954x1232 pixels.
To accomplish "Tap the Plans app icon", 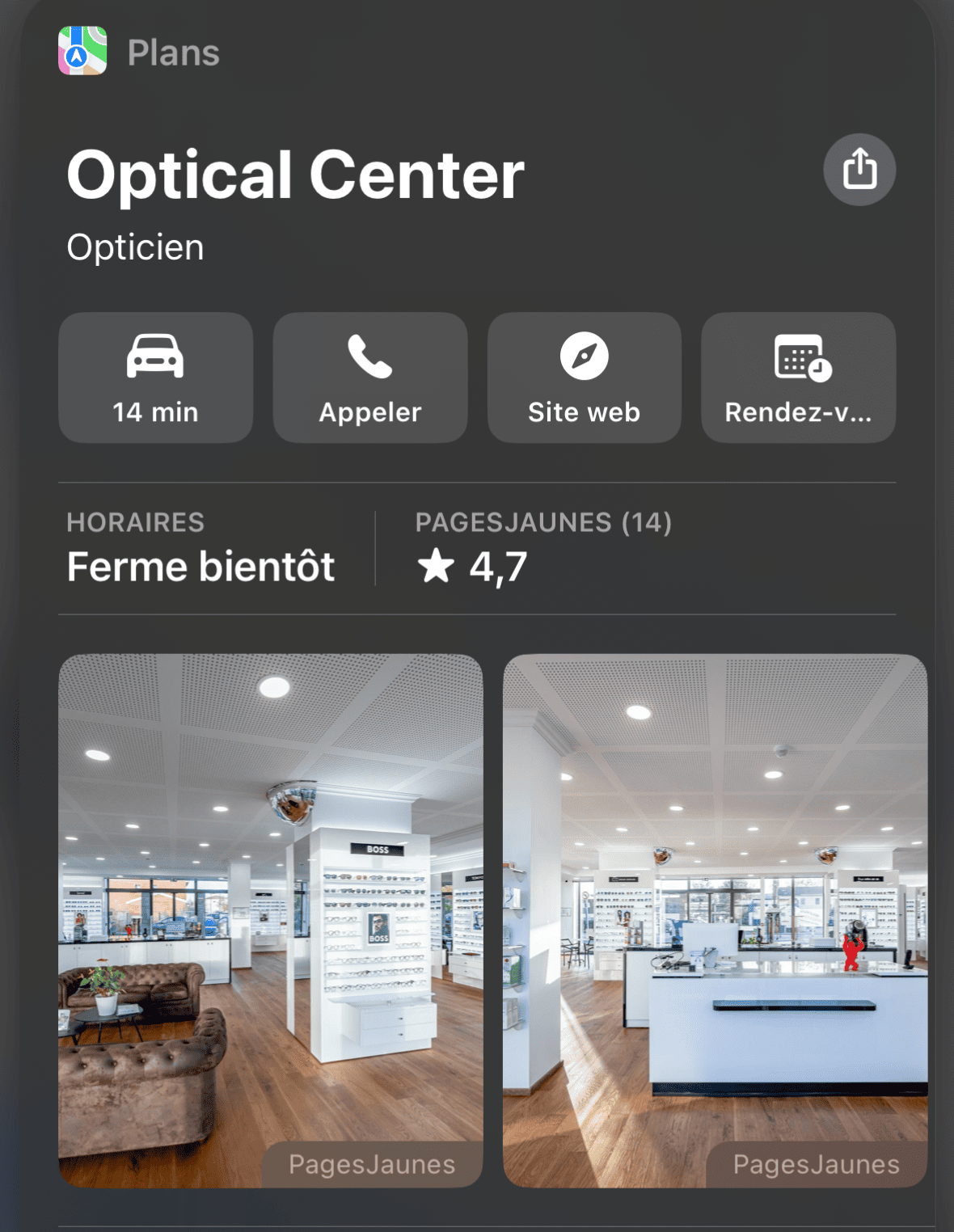I will (85, 52).
